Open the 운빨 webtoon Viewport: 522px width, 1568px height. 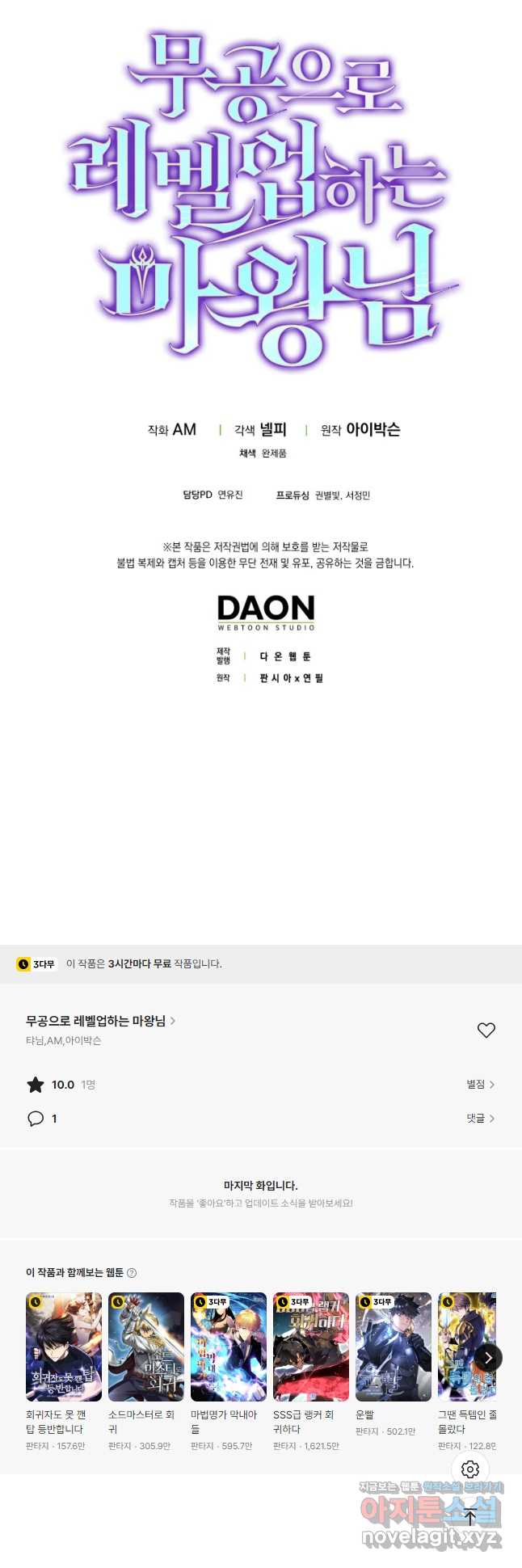tap(394, 1347)
